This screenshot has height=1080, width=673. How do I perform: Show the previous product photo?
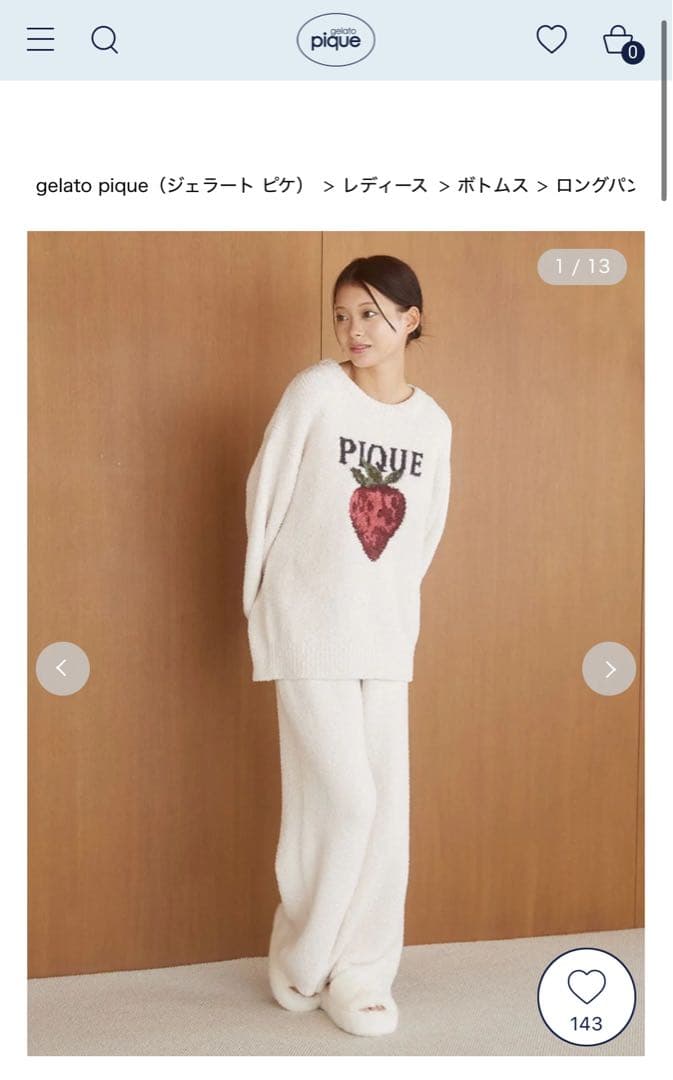pos(62,668)
